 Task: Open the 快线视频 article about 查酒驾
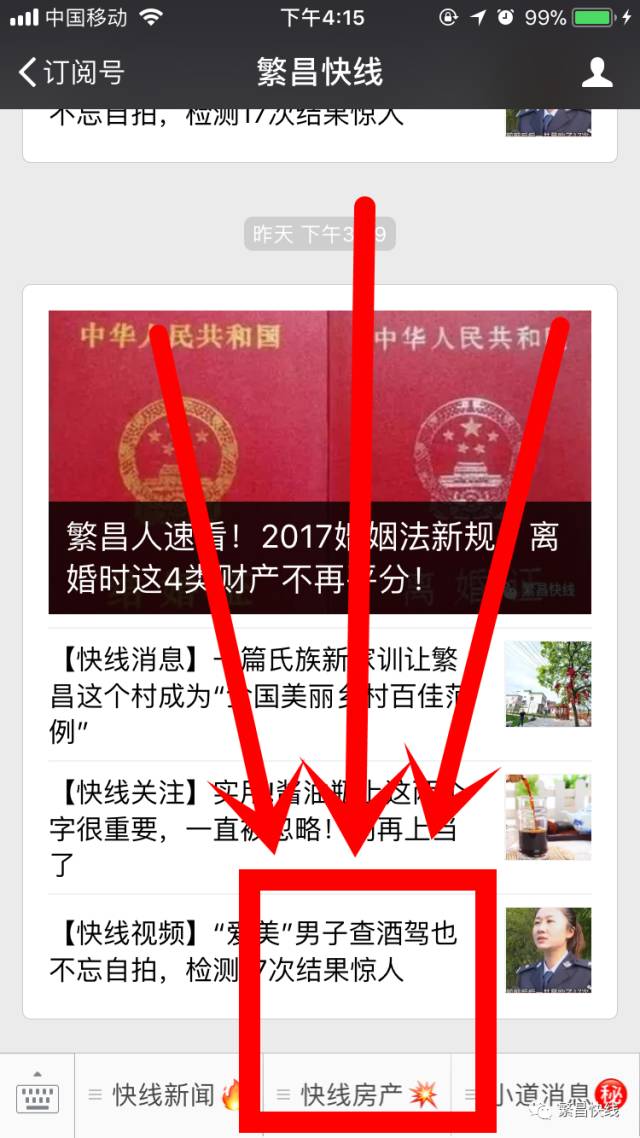tap(320, 952)
